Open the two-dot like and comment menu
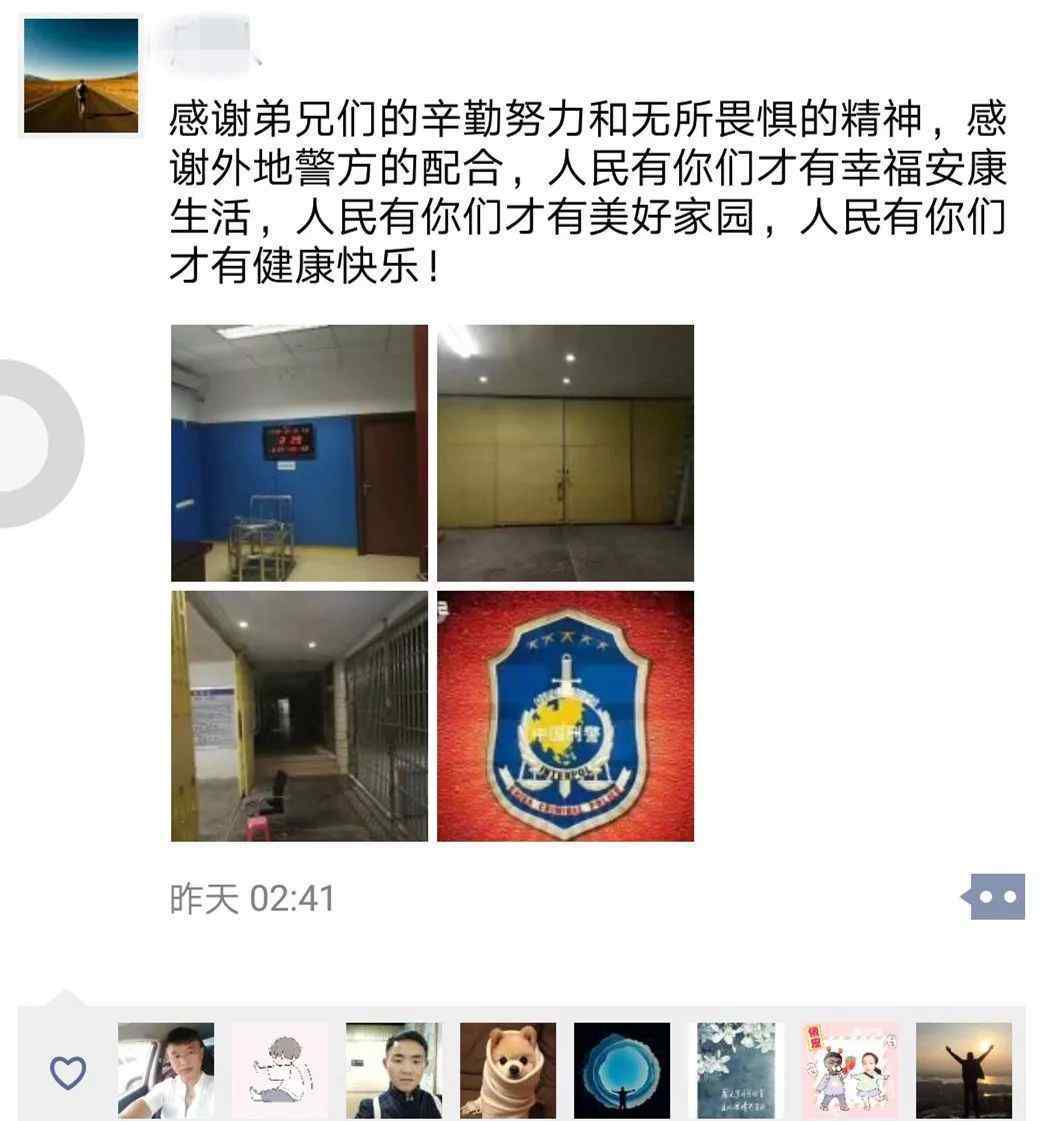Screen dimensions: 1040x1121 pyautogui.click(x=994, y=897)
